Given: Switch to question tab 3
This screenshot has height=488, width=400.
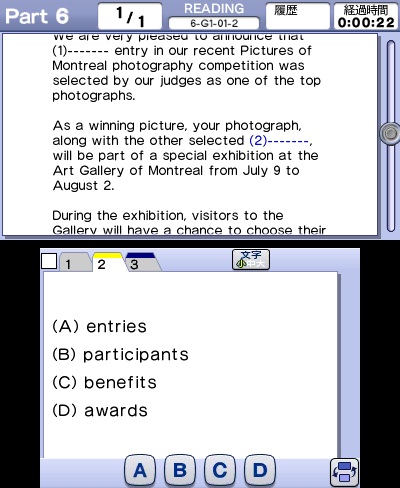Looking at the screenshot, I should (x=140, y=263).
